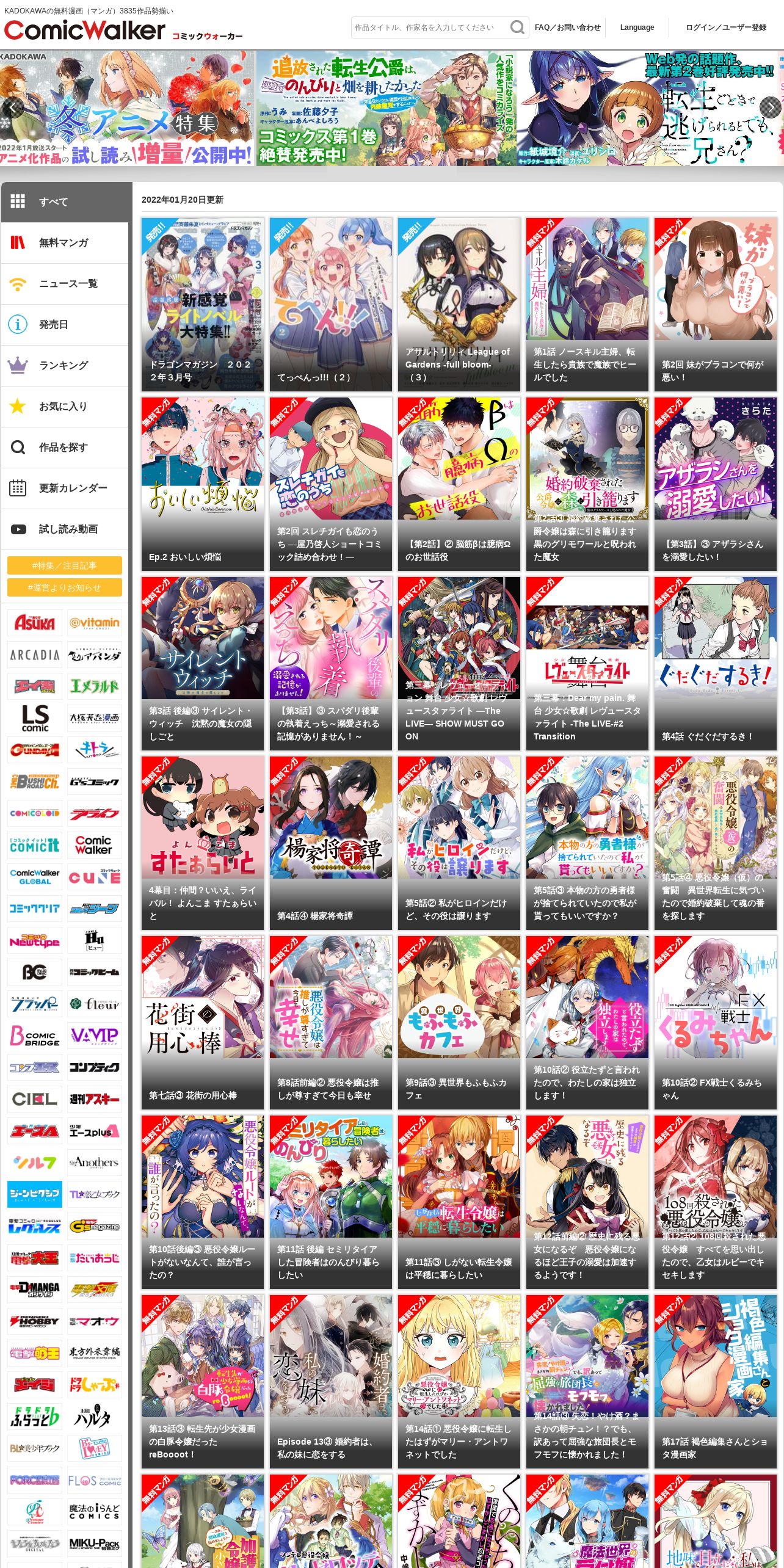784x1568 pixels.
Task: Tap the #運営よりお知らせ button
Action: (x=65, y=587)
